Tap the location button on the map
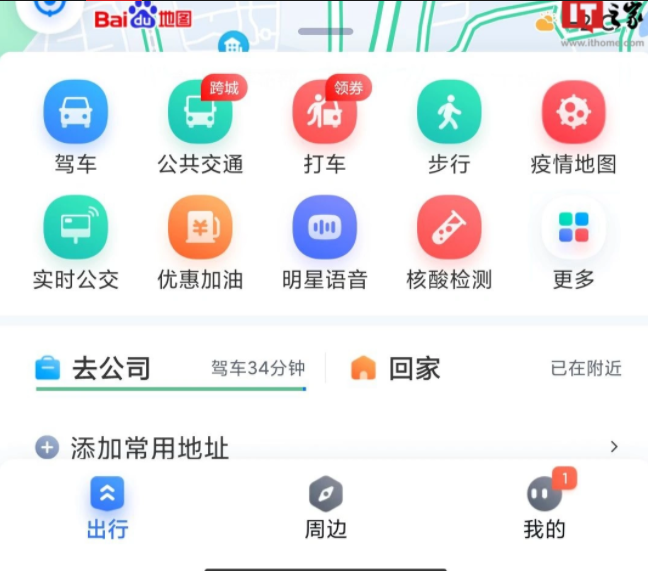Viewport: 648px width, 578px height. [48, 8]
